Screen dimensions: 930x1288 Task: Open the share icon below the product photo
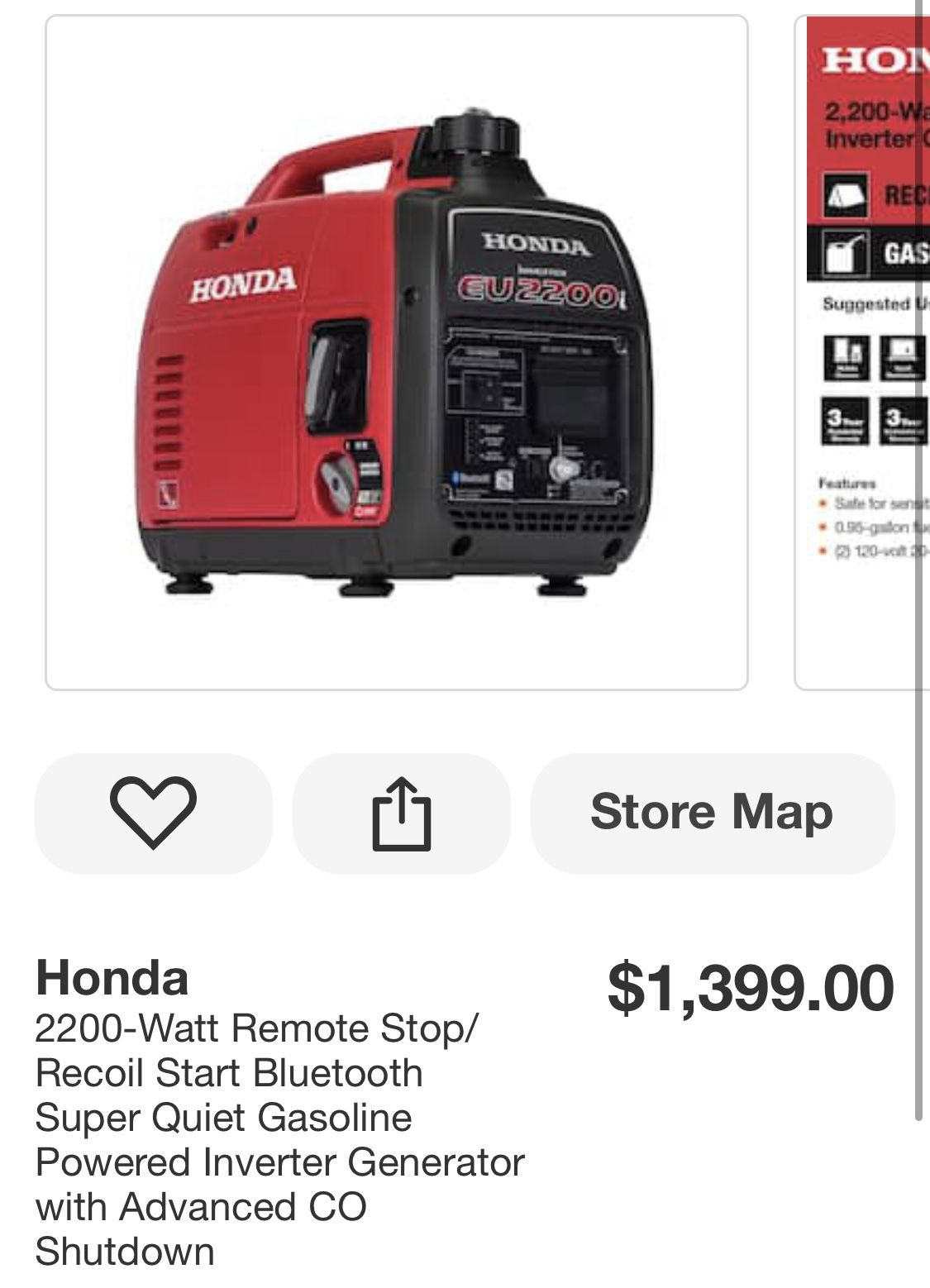click(402, 813)
